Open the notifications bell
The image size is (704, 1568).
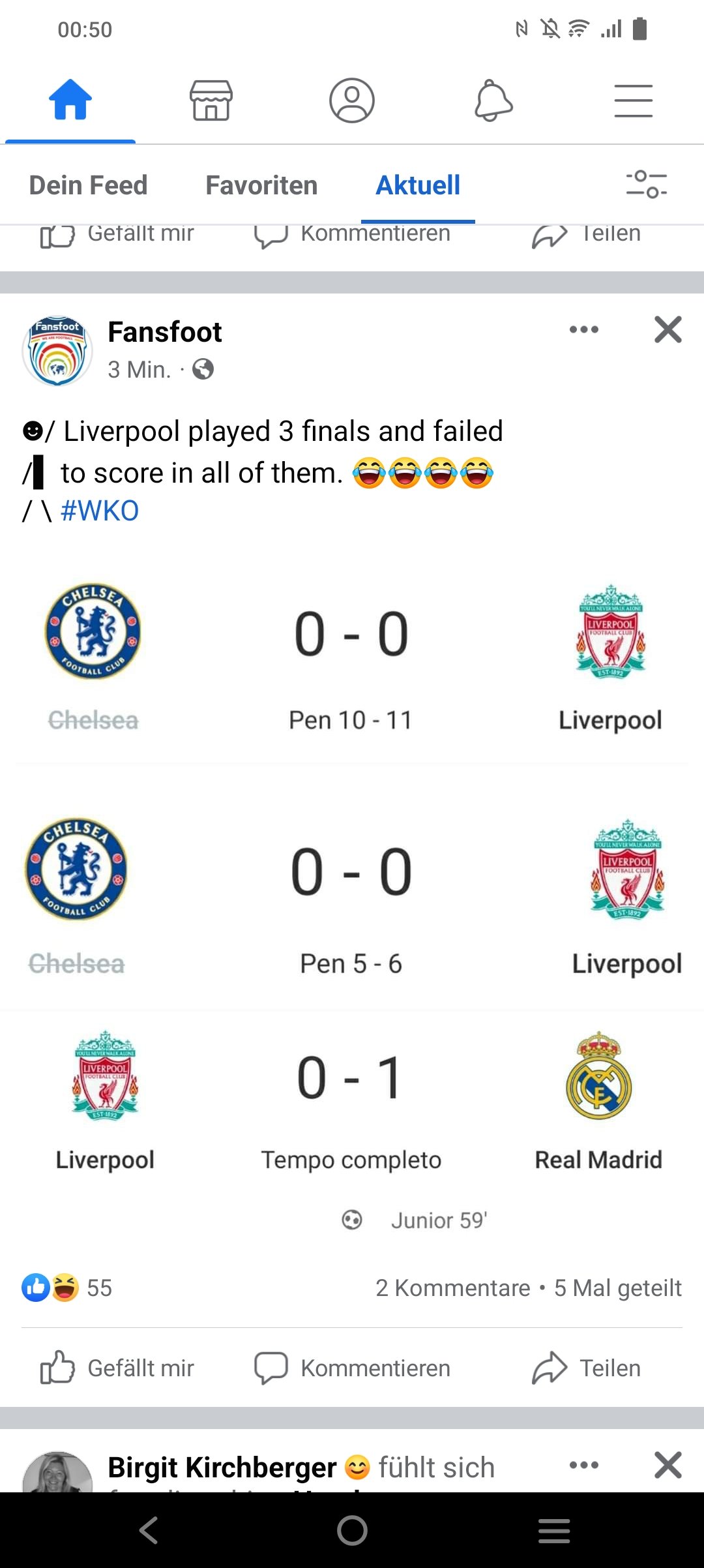point(493,100)
